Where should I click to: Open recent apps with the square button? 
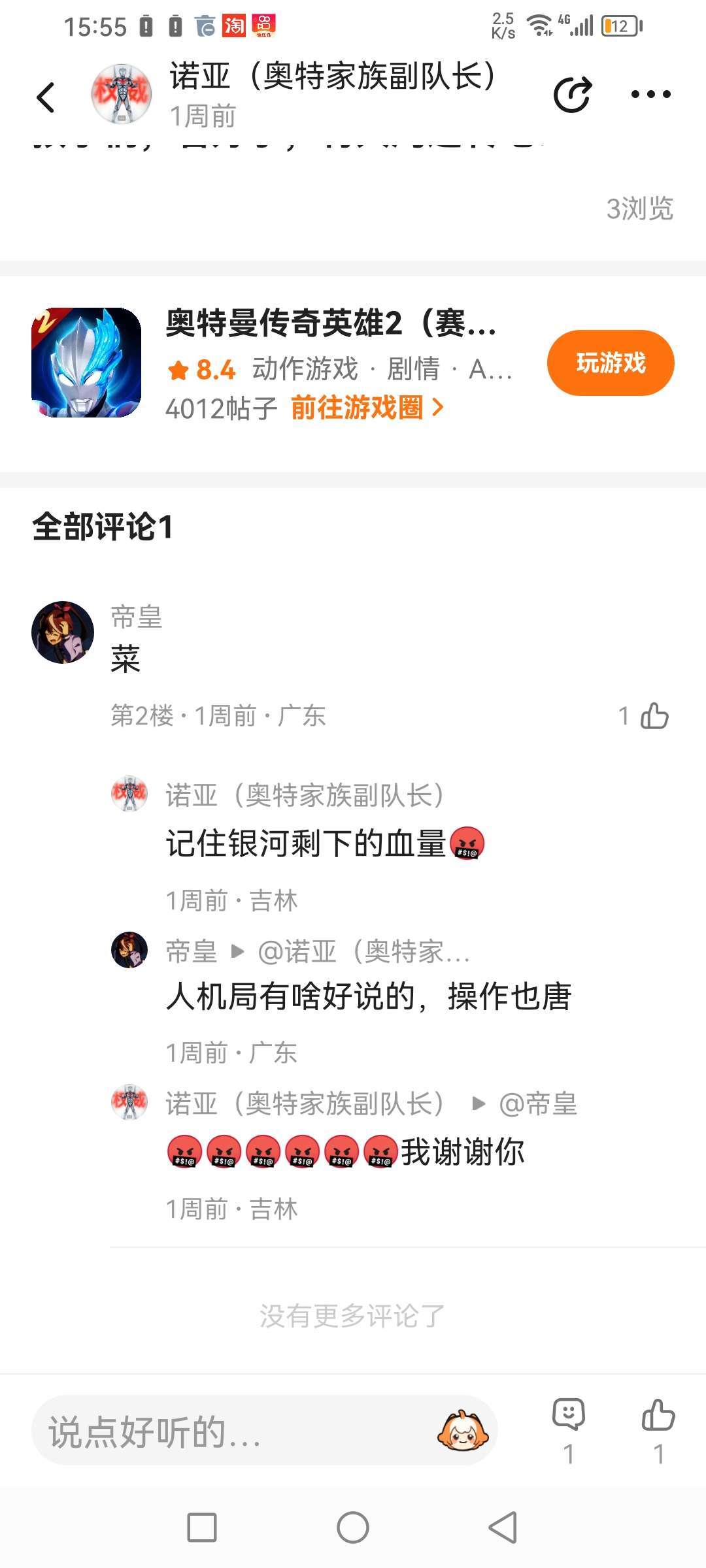click(x=202, y=1527)
